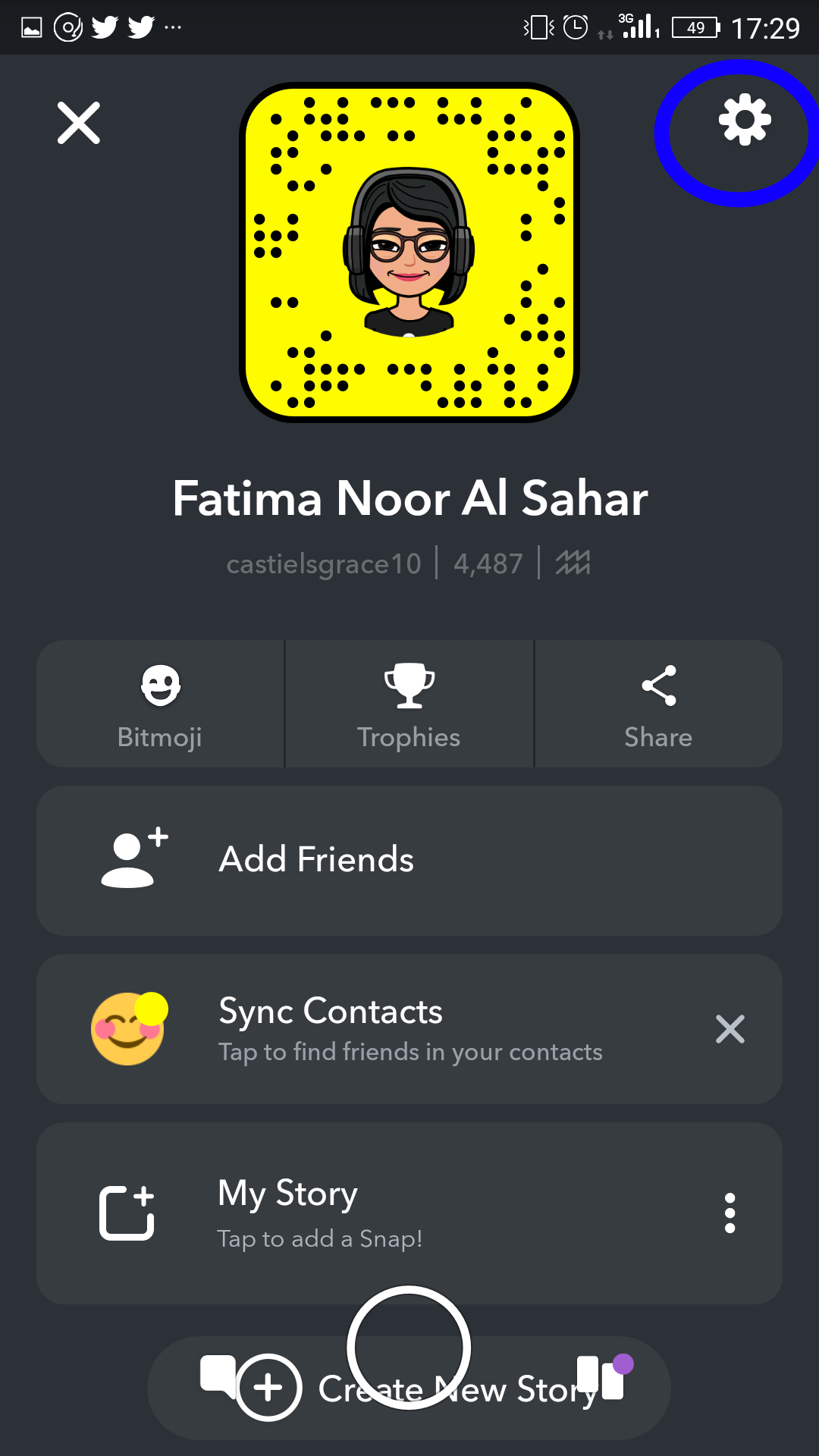
Task: Share your Snapchat profile
Action: click(657, 704)
